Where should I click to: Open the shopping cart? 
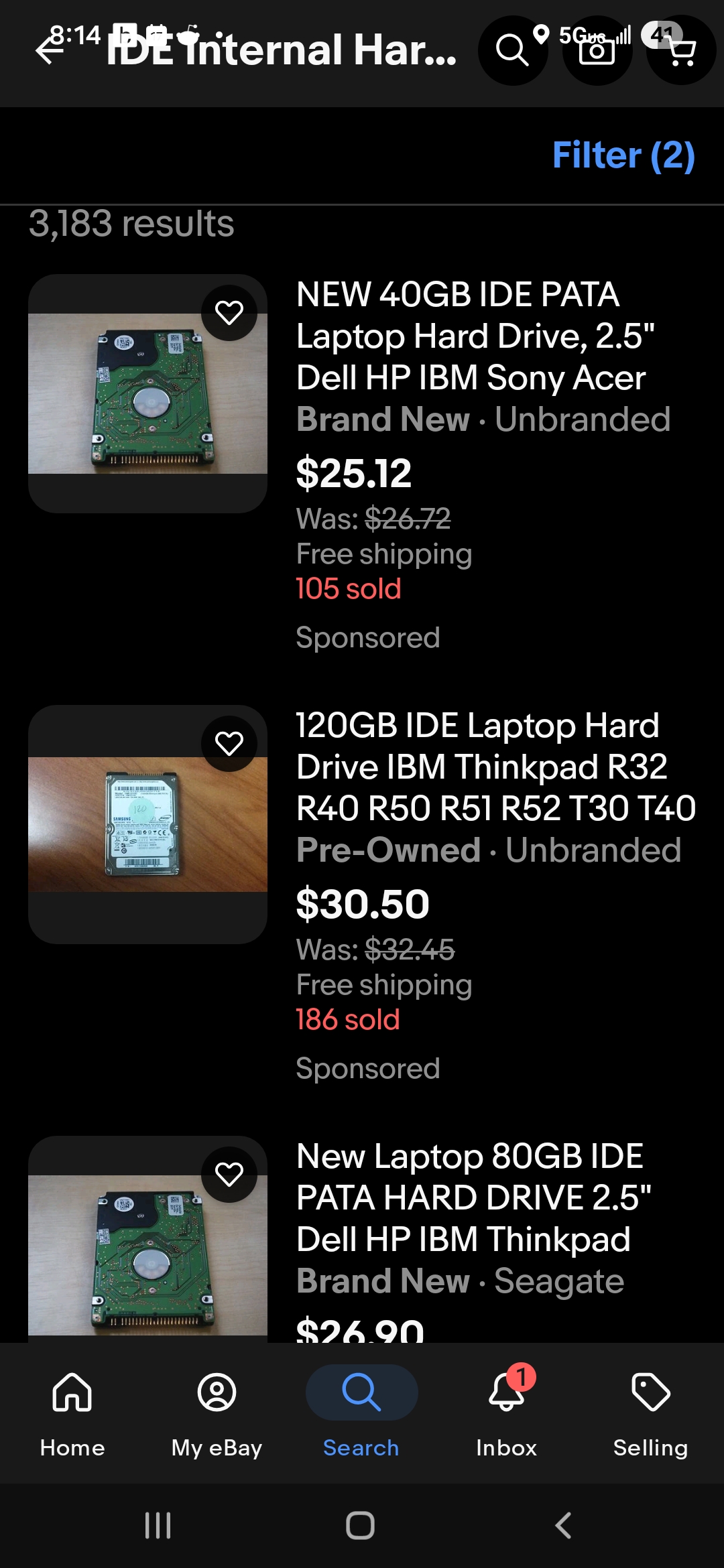coord(681,50)
